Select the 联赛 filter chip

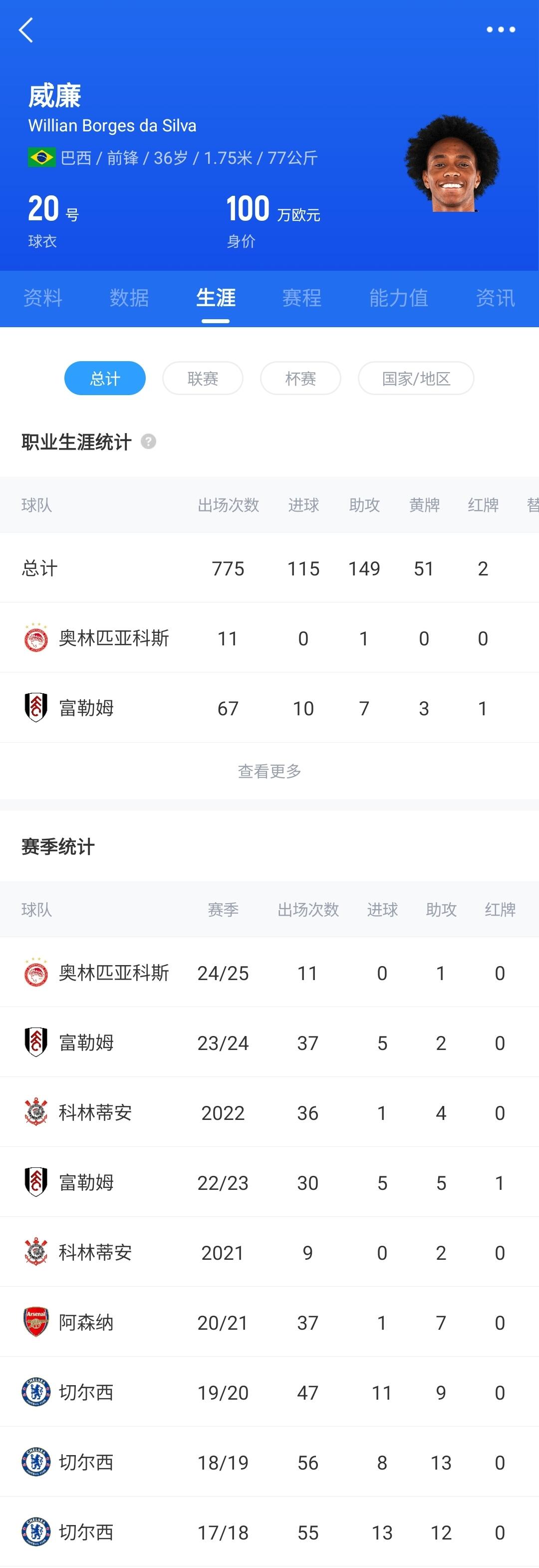pos(203,379)
